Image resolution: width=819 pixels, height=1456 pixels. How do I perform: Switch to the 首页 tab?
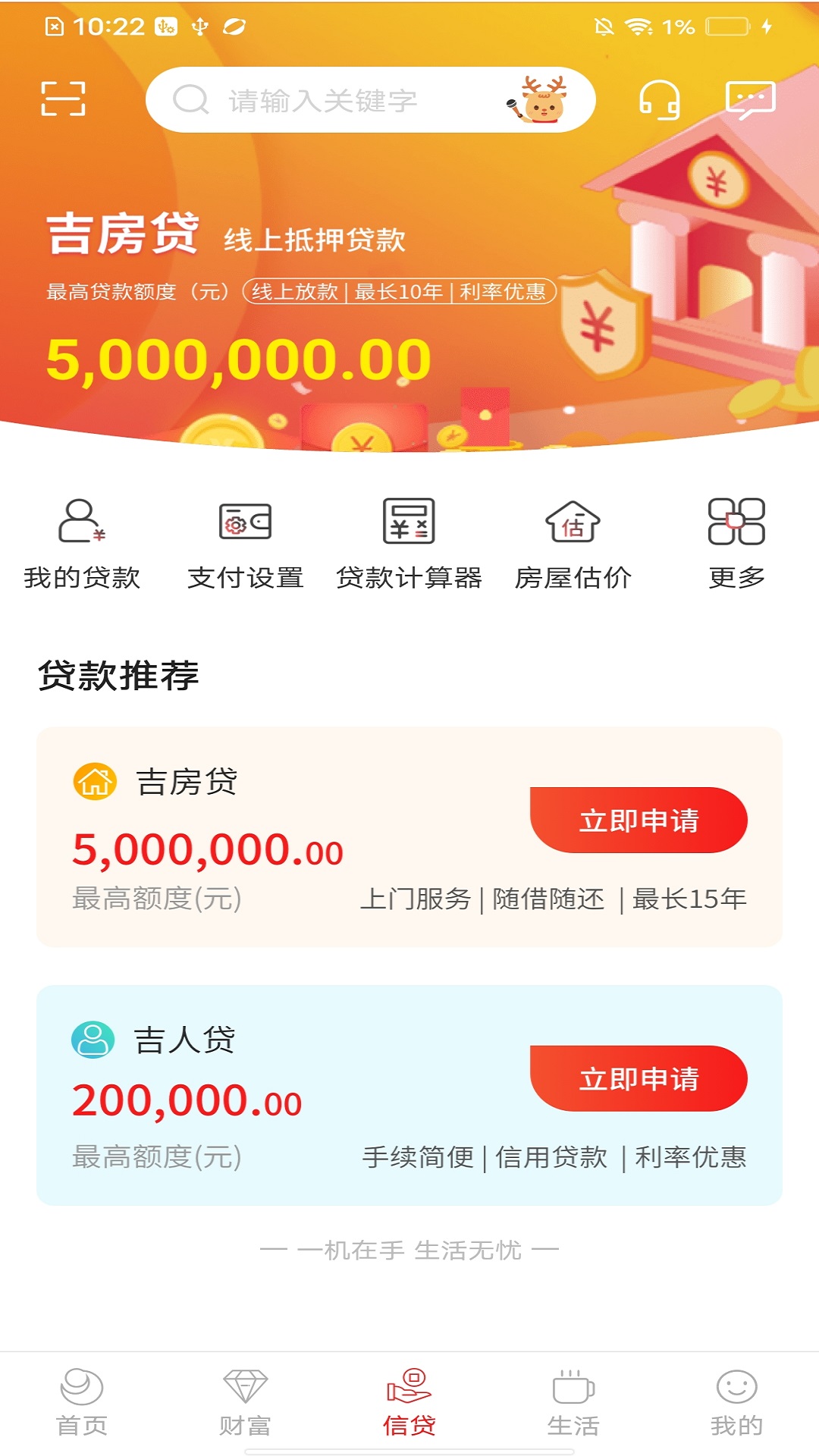click(x=82, y=1403)
